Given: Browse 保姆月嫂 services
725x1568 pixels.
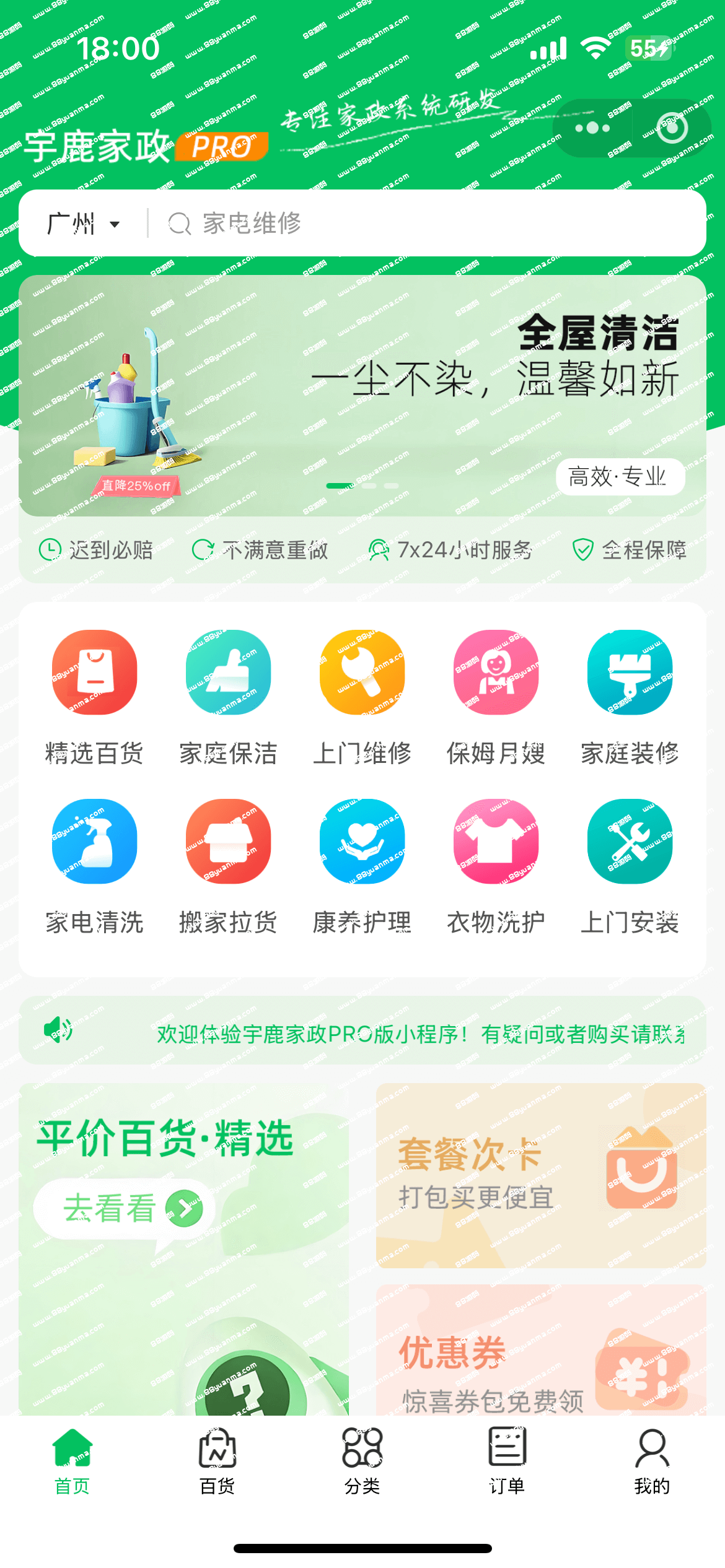Looking at the screenshot, I should coord(496,698).
